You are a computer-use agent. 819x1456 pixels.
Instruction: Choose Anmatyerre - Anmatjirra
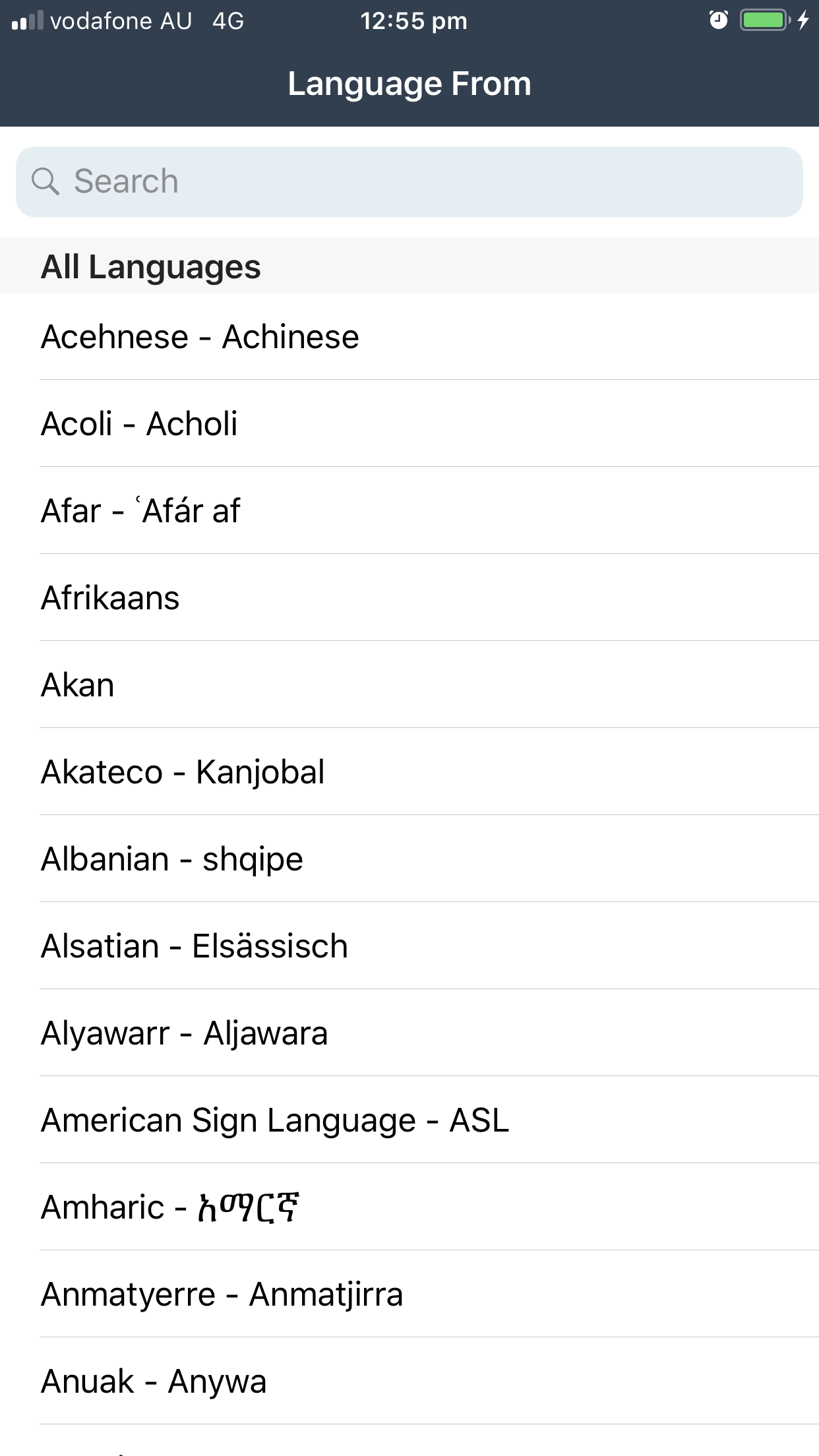pyautogui.click(x=409, y=1294)
